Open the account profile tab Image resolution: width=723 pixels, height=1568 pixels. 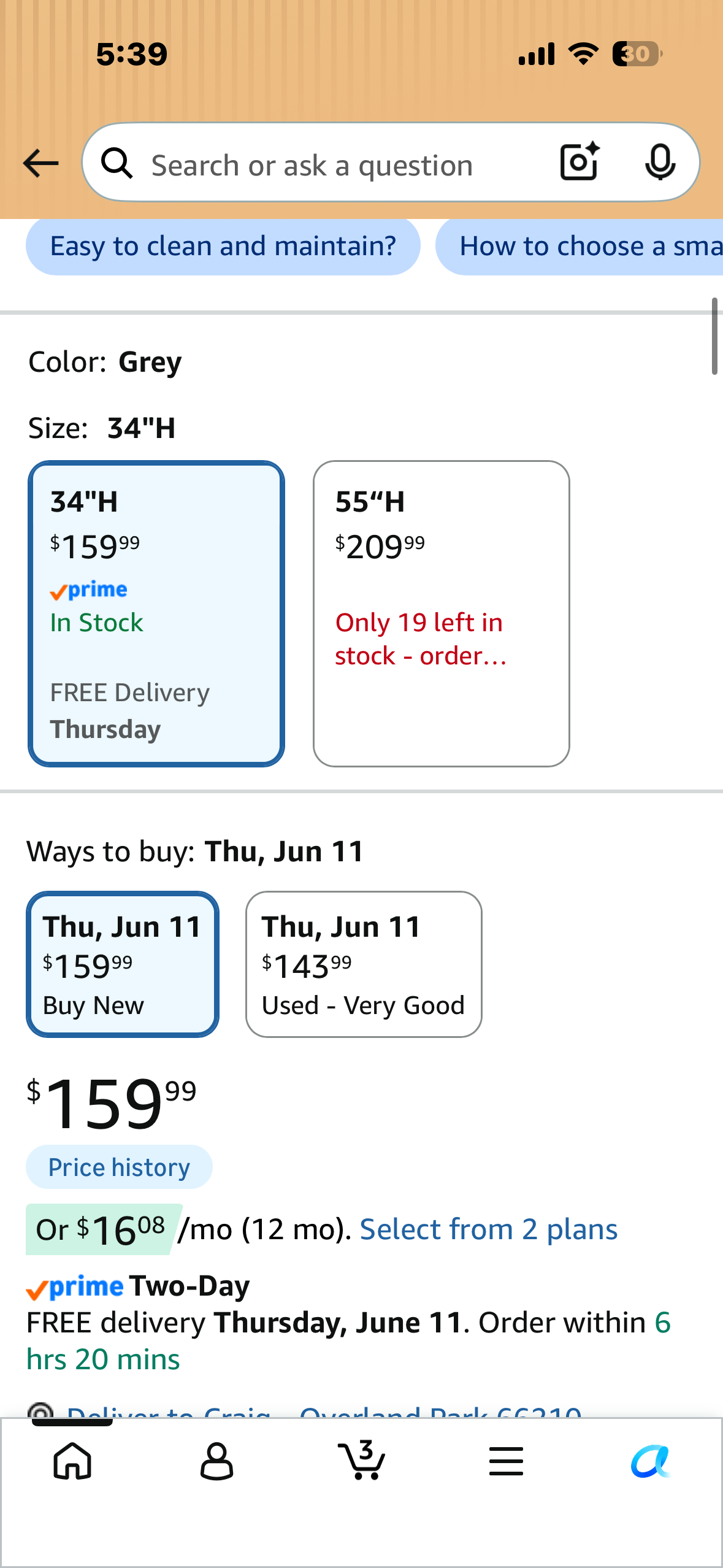[x=217, y=1461]
